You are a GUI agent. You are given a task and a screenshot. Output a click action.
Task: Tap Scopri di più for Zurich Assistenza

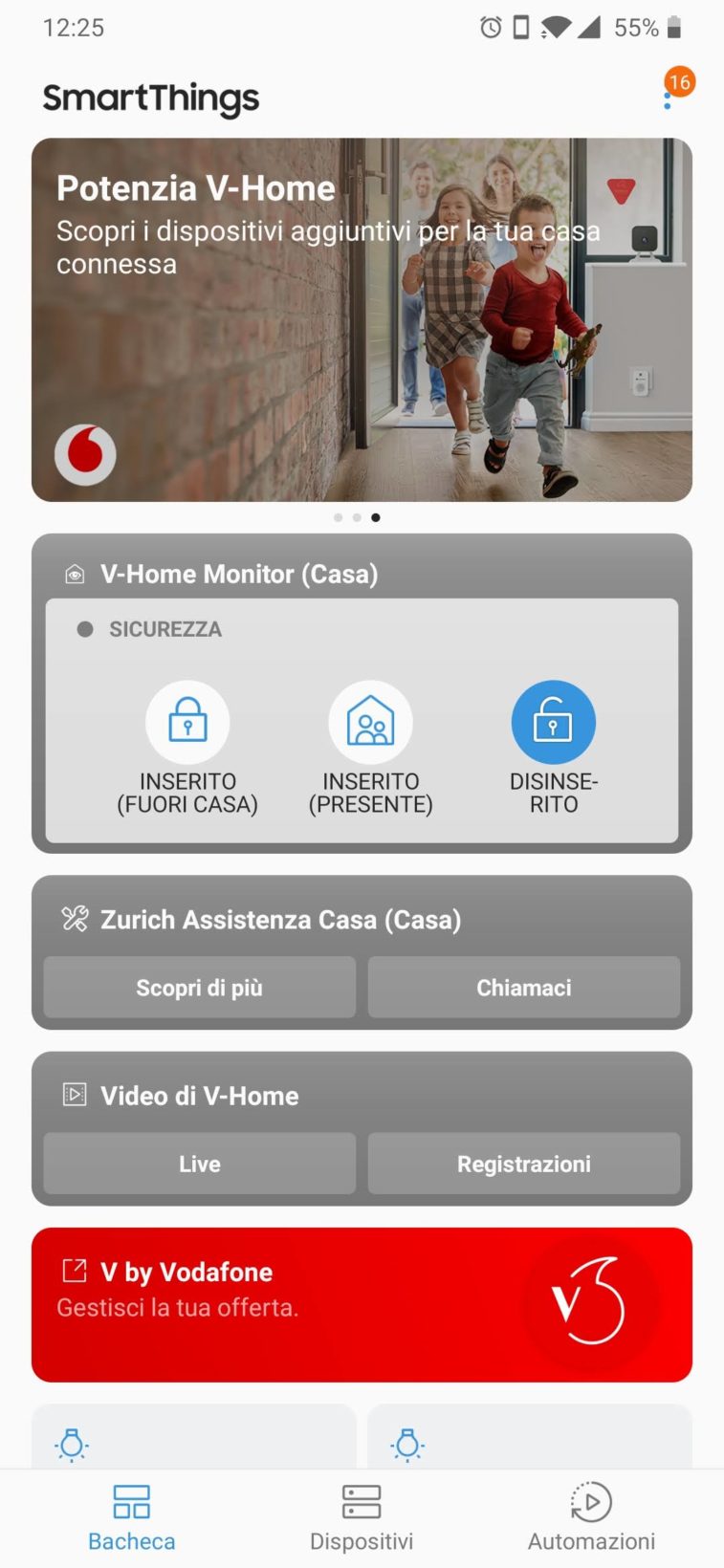(199, 988)
